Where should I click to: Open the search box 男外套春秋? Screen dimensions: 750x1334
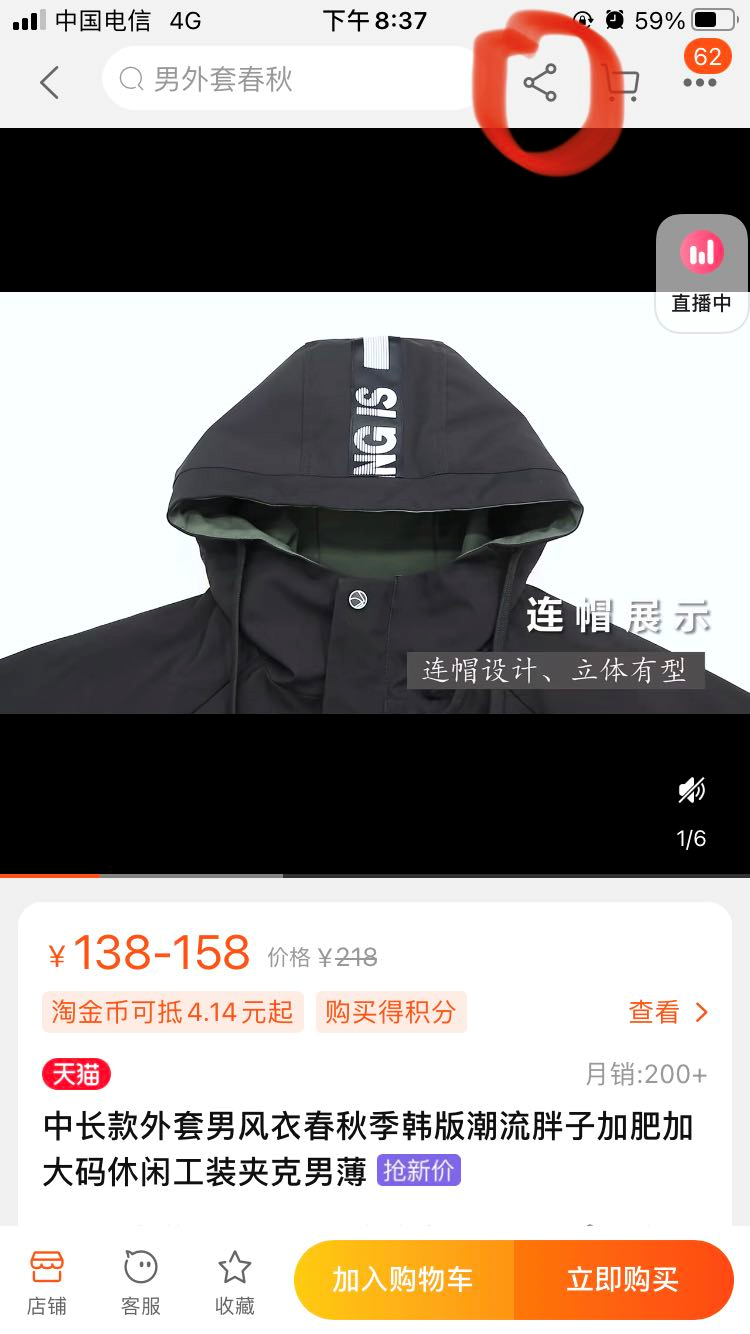click(x=290, y=79)
